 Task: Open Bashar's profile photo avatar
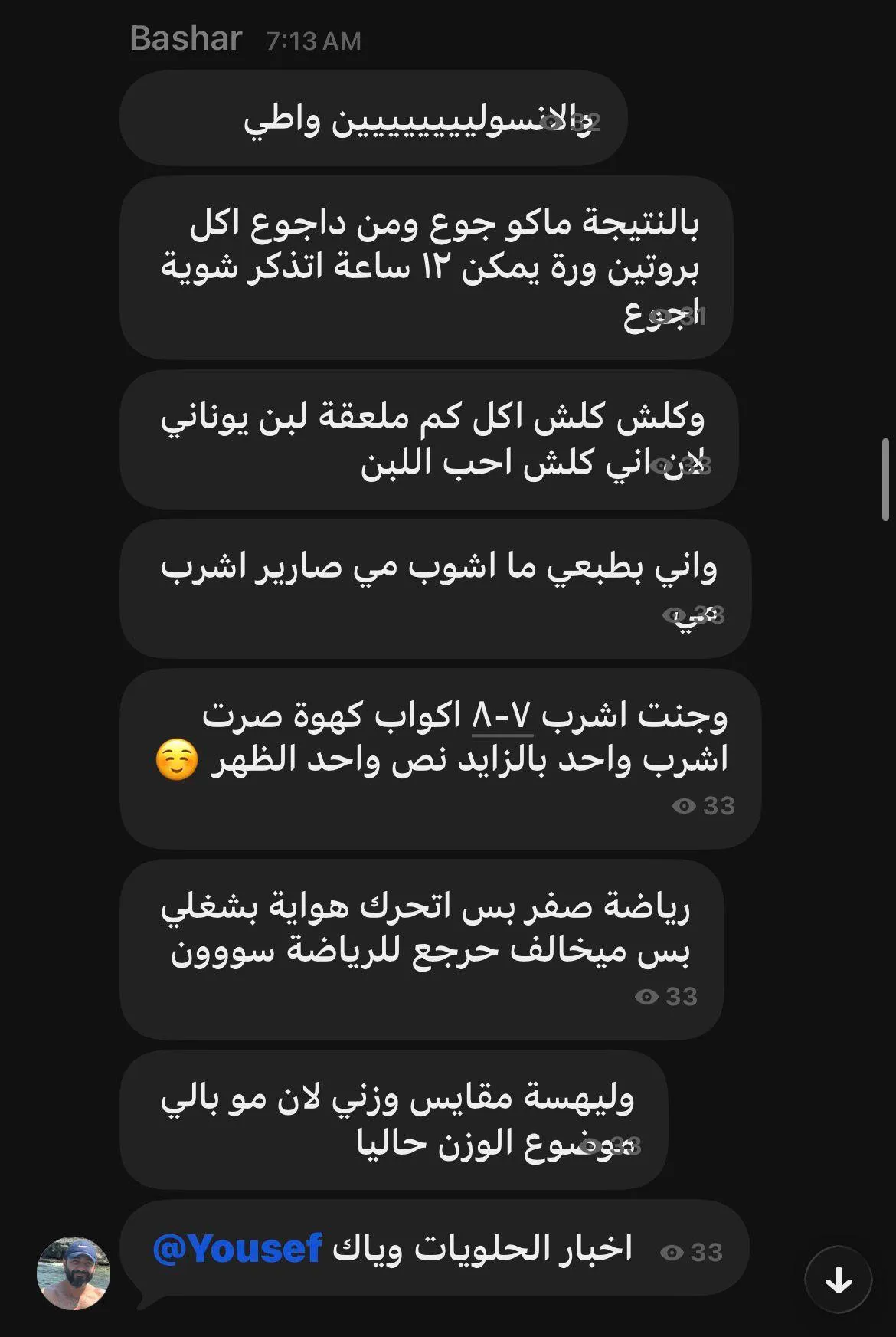pyautogui.click(x=74, y=1273)
